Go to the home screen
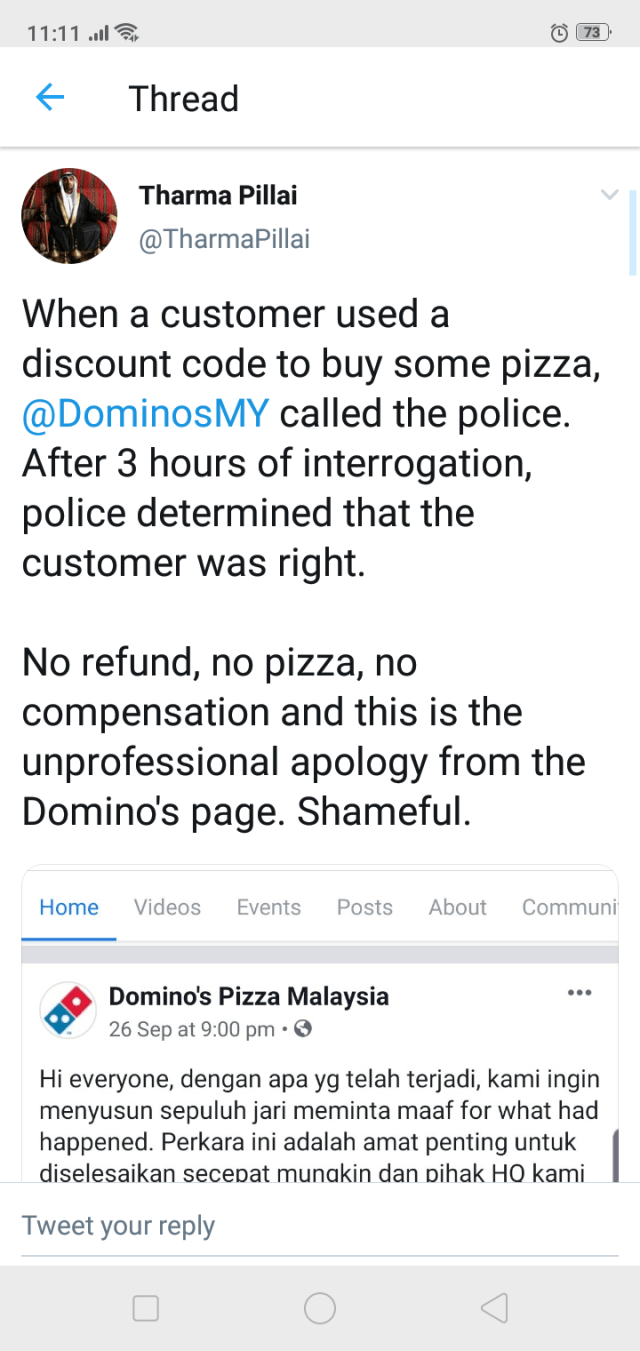The height and width of the screenshot is (1351, 640). tap(320, 1308)
